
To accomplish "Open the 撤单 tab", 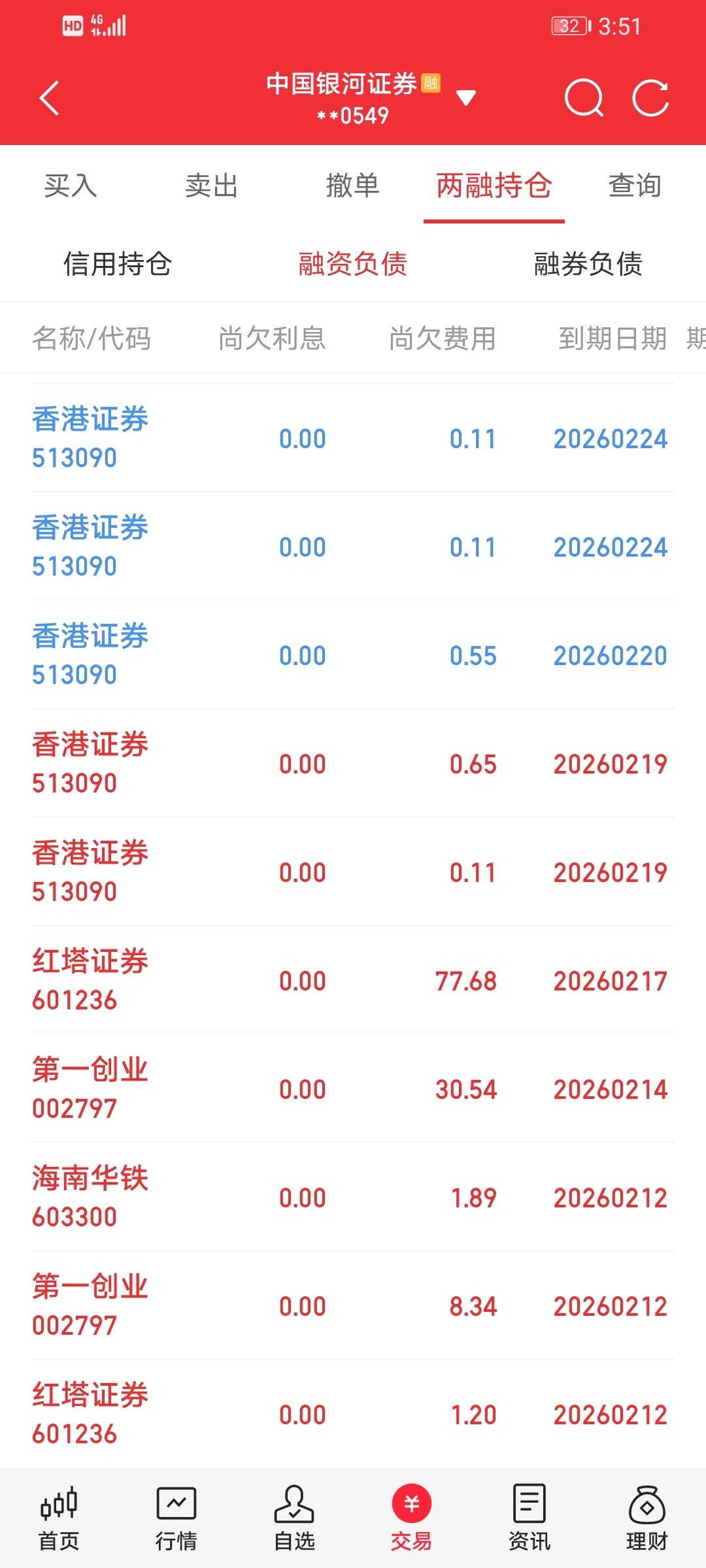I will click(353, 186).
